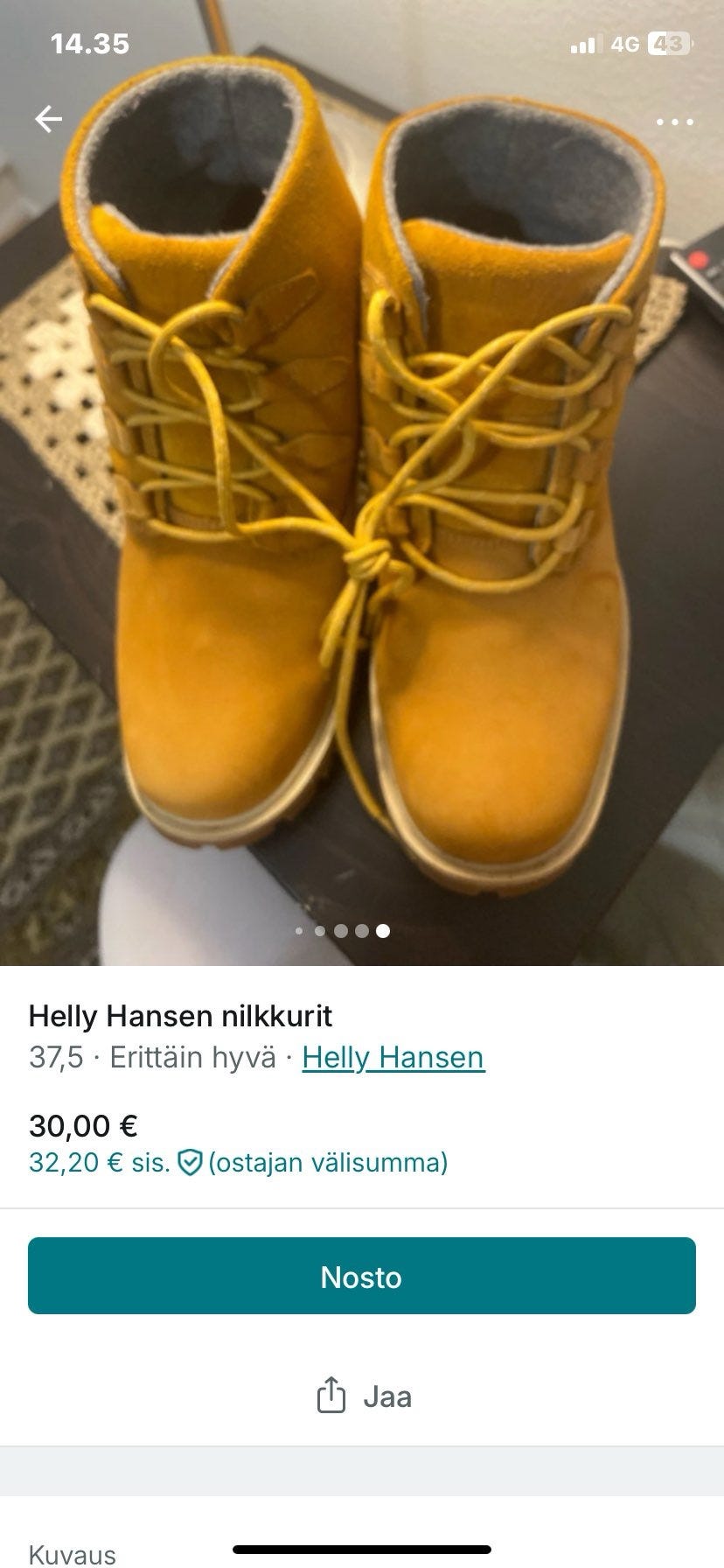Open the three-dot overflow menu
Screen dimensions: 724x1568
click(675, 122)
